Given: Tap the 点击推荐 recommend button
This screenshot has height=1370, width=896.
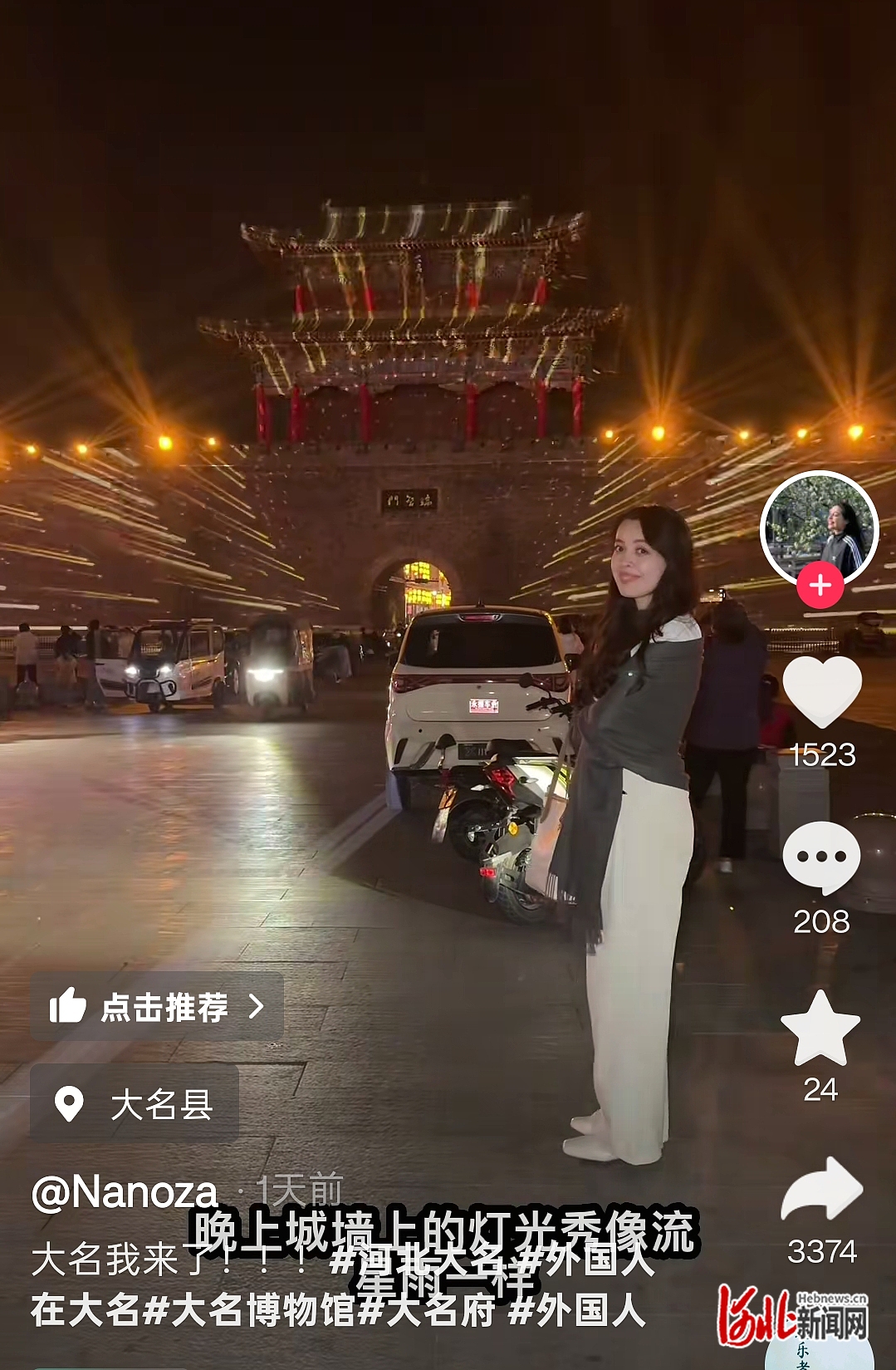Looking at the screenshot, I should (157, 1007).
